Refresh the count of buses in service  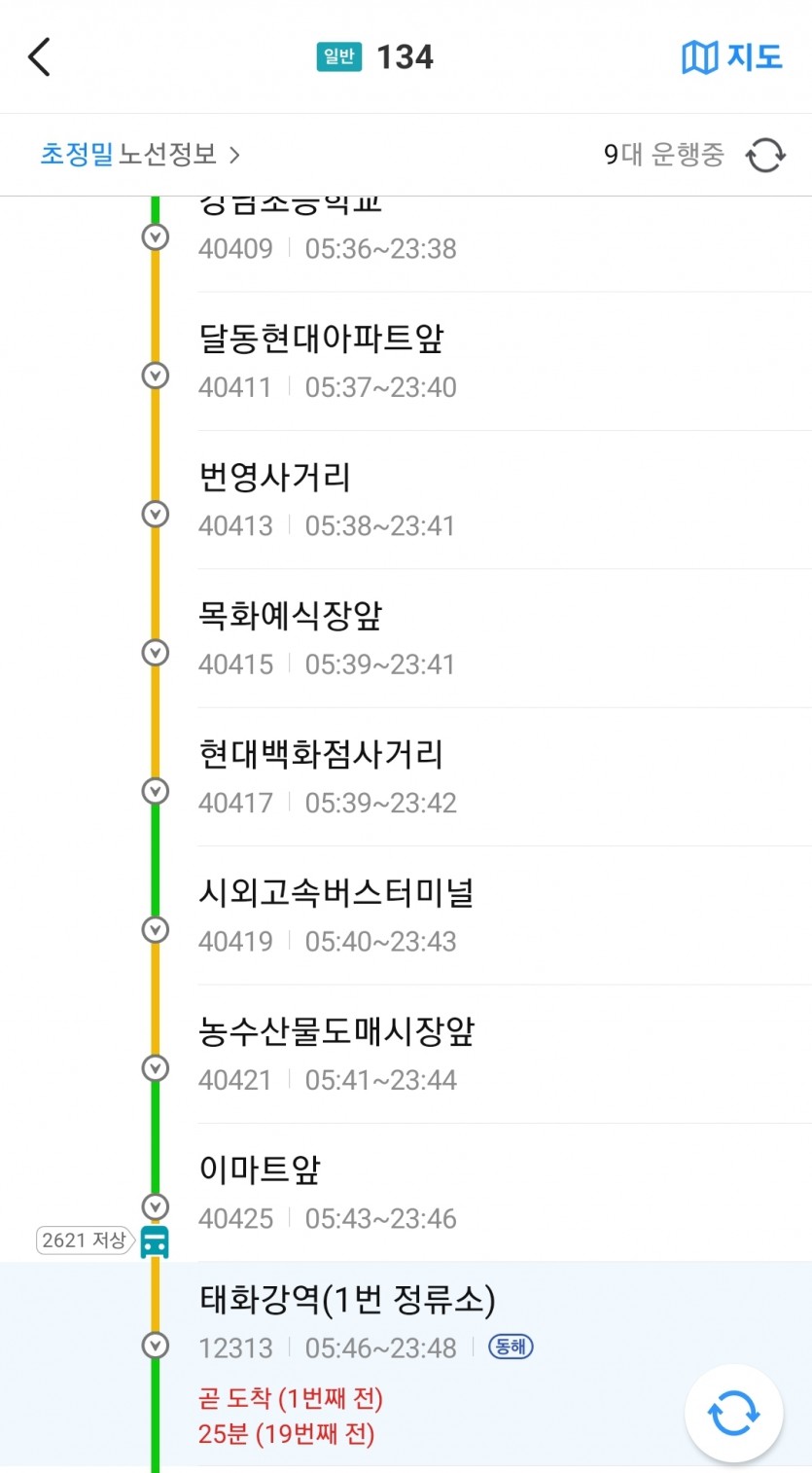(765, 156)
